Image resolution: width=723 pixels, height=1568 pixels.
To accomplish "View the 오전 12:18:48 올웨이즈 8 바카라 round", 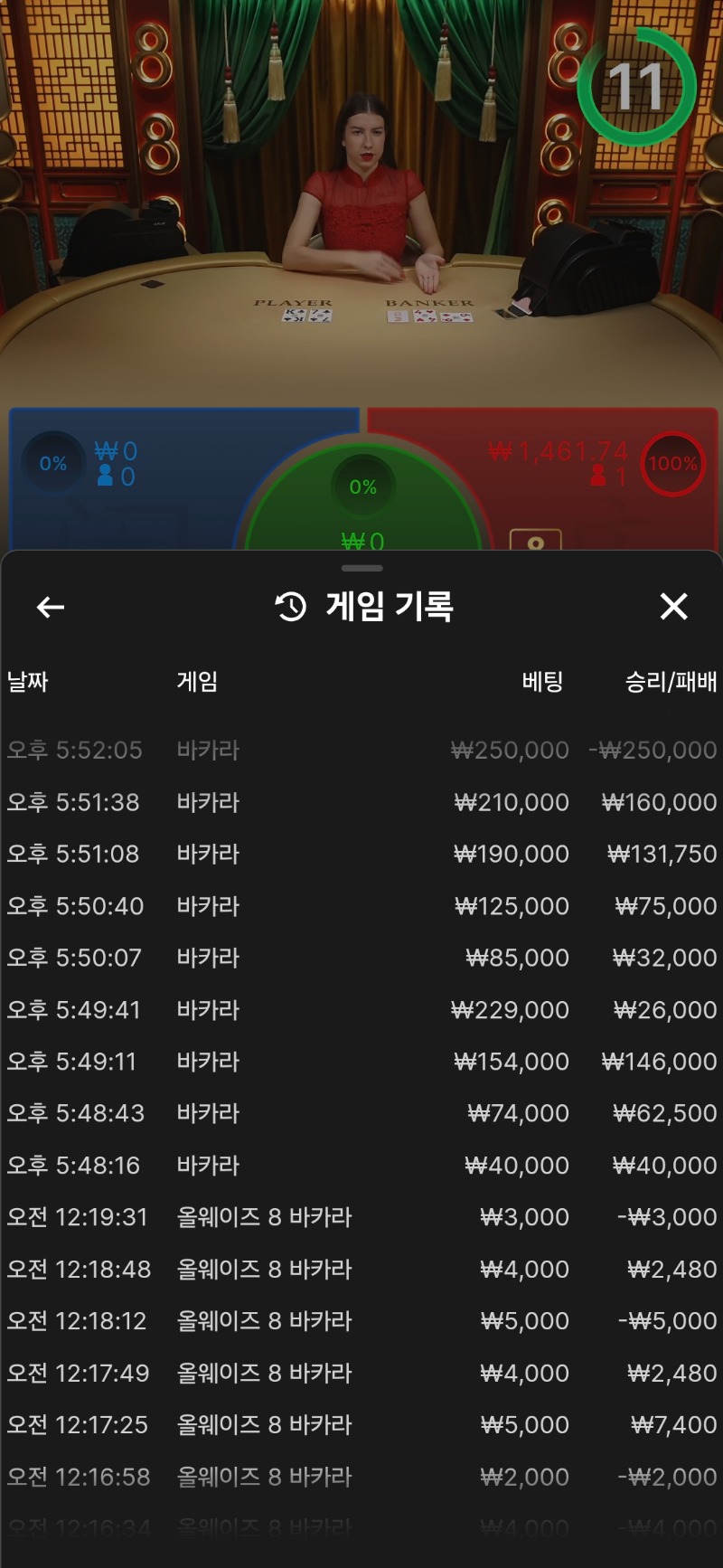I will (361, 1269).
